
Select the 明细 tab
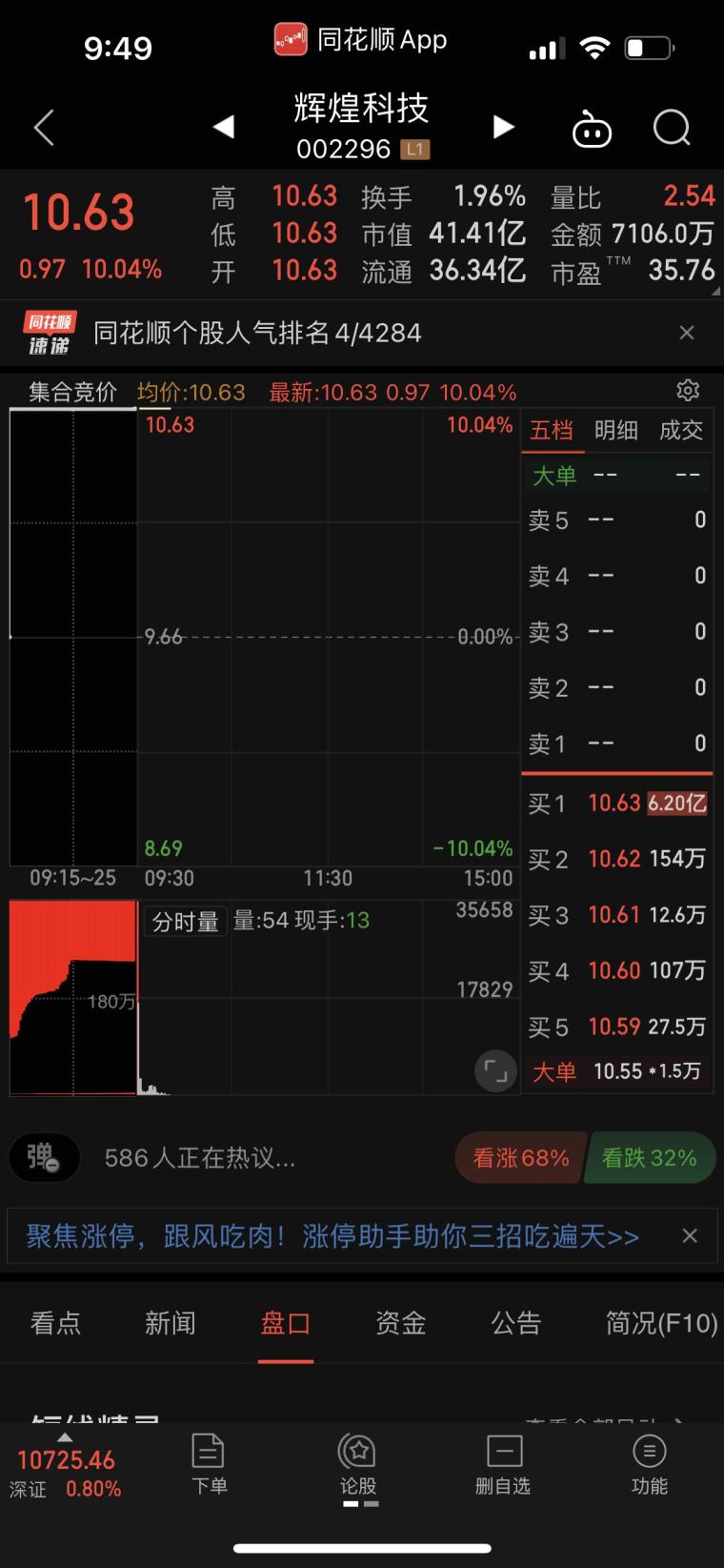point(616,430)
